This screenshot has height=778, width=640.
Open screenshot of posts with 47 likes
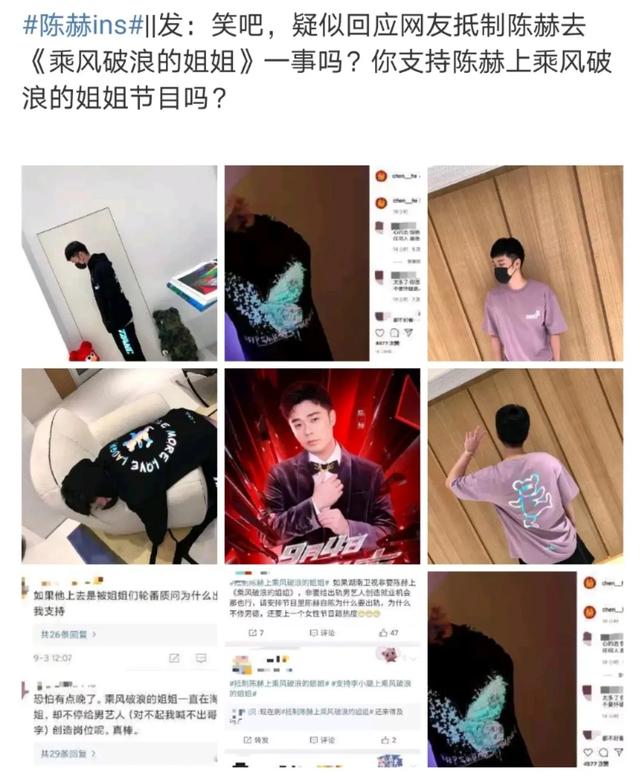(x=322, y=670)
